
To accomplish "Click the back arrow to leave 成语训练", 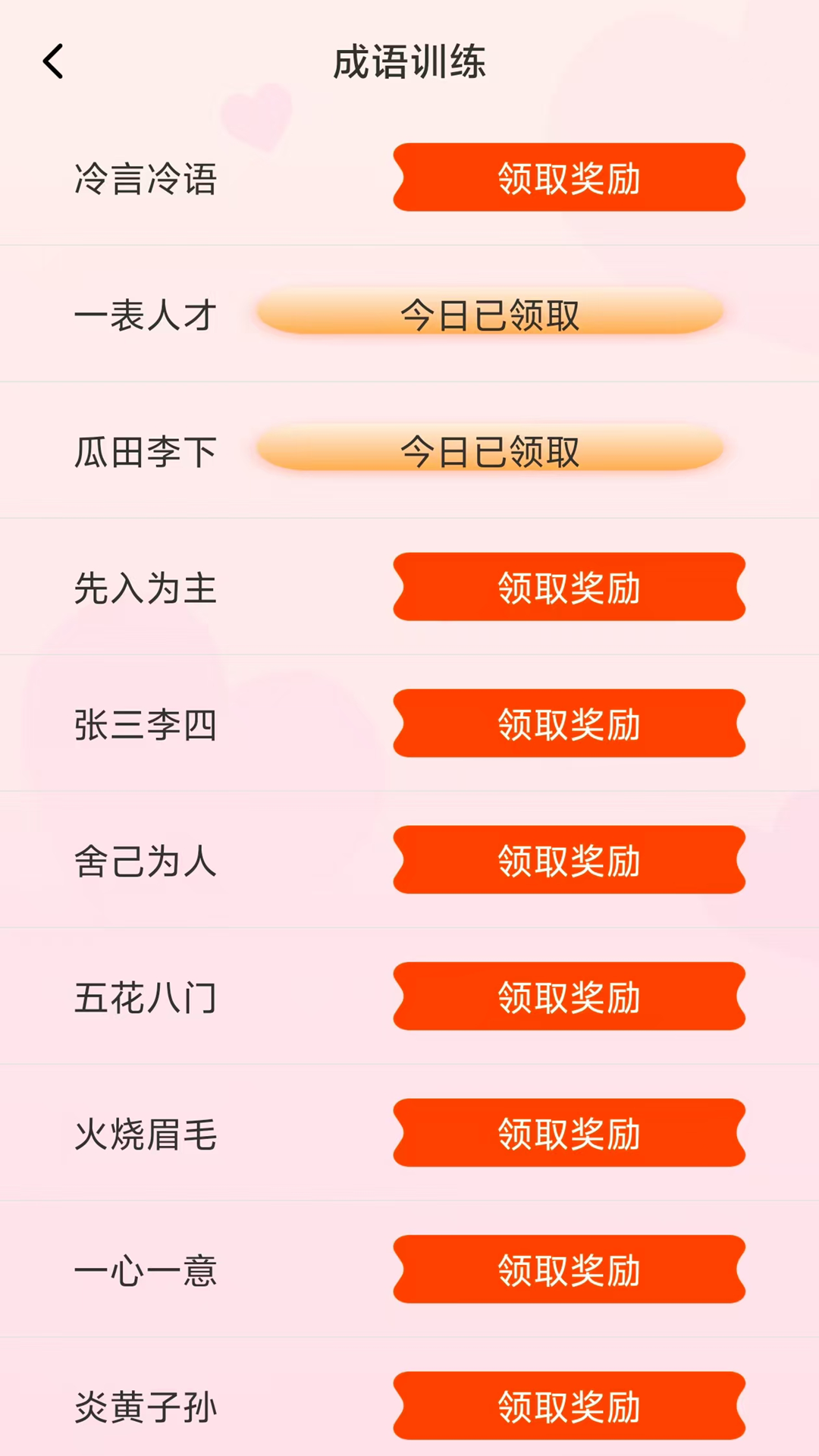I will click(x=52, y=62).
